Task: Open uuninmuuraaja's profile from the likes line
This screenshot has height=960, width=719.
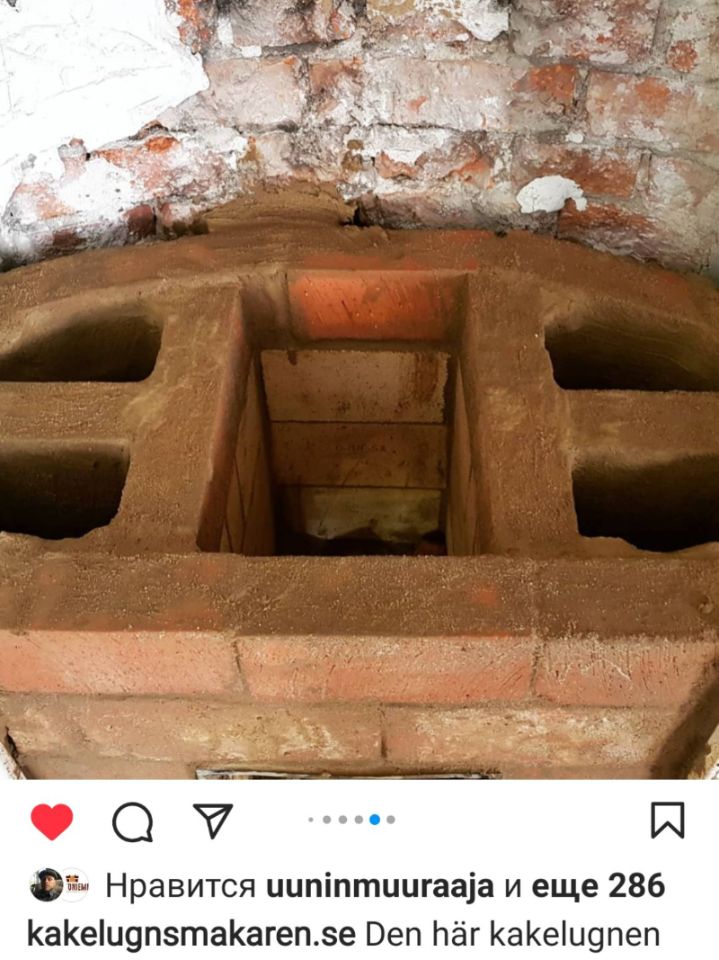Action: 379,886
